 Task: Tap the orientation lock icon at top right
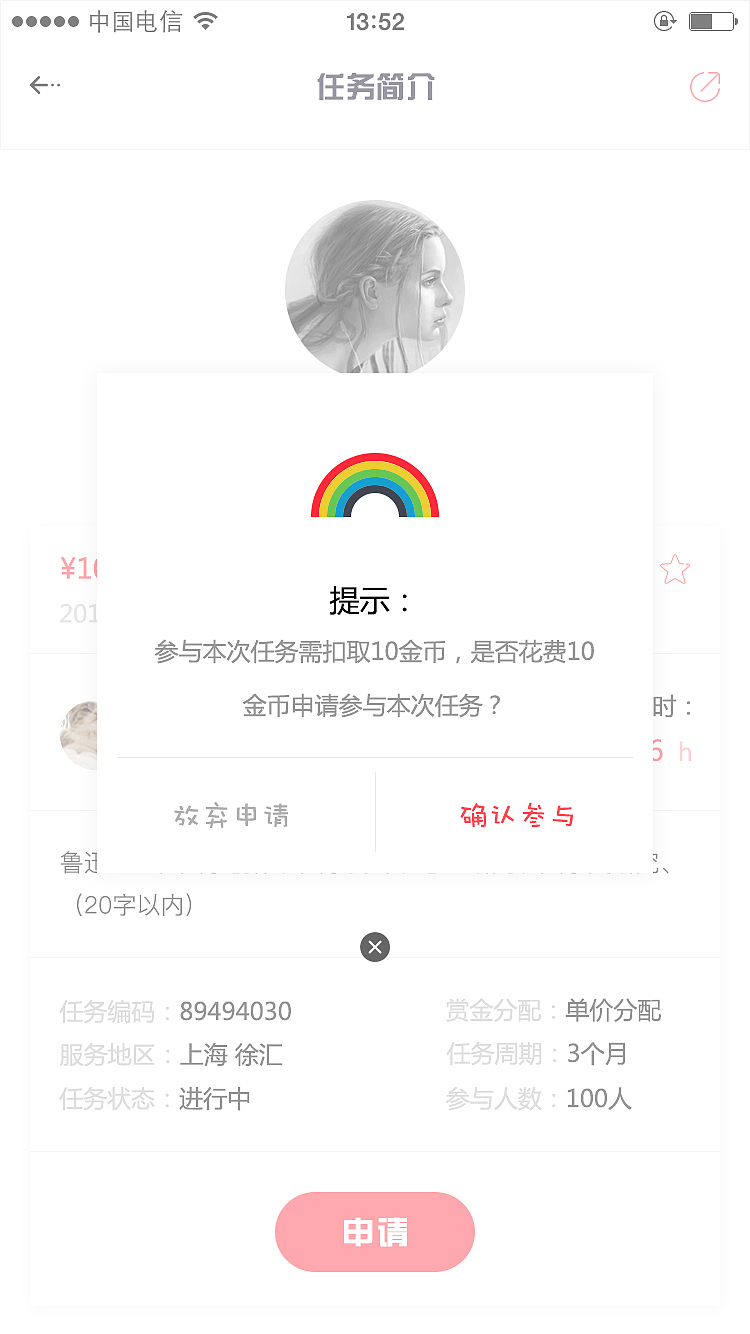tap(664, 20)
